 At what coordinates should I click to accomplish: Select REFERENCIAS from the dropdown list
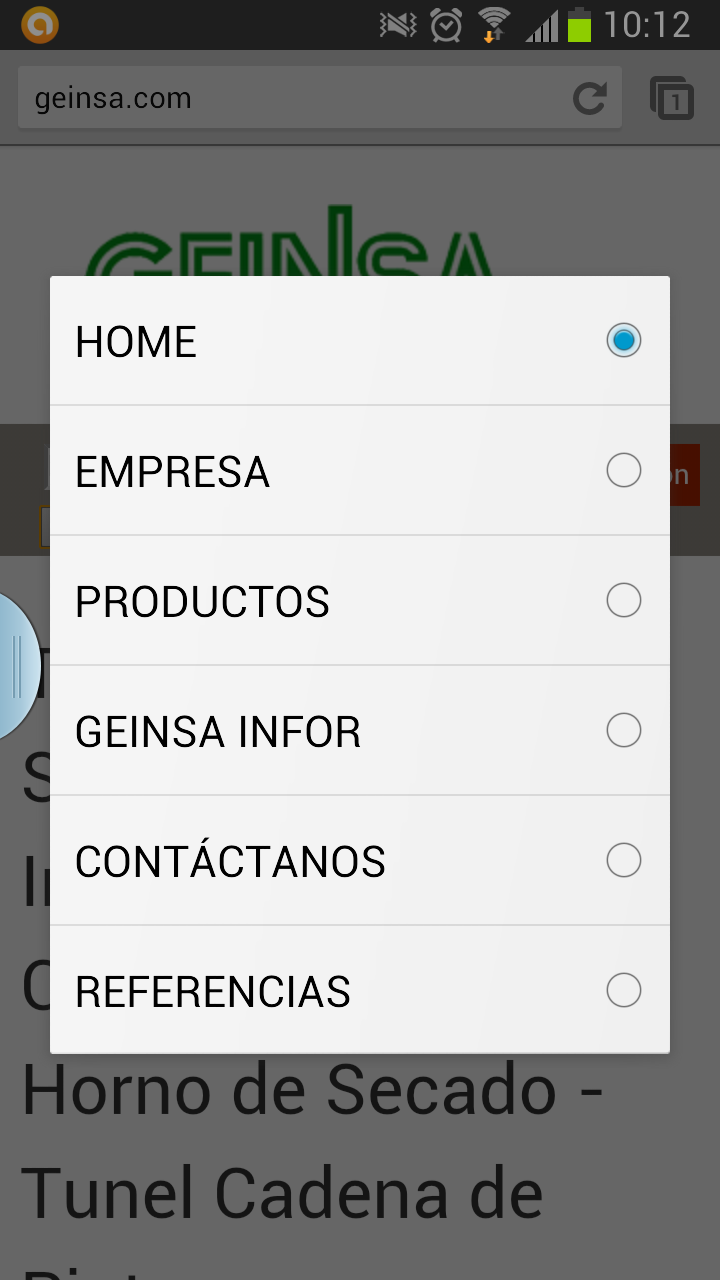(360, 990)
